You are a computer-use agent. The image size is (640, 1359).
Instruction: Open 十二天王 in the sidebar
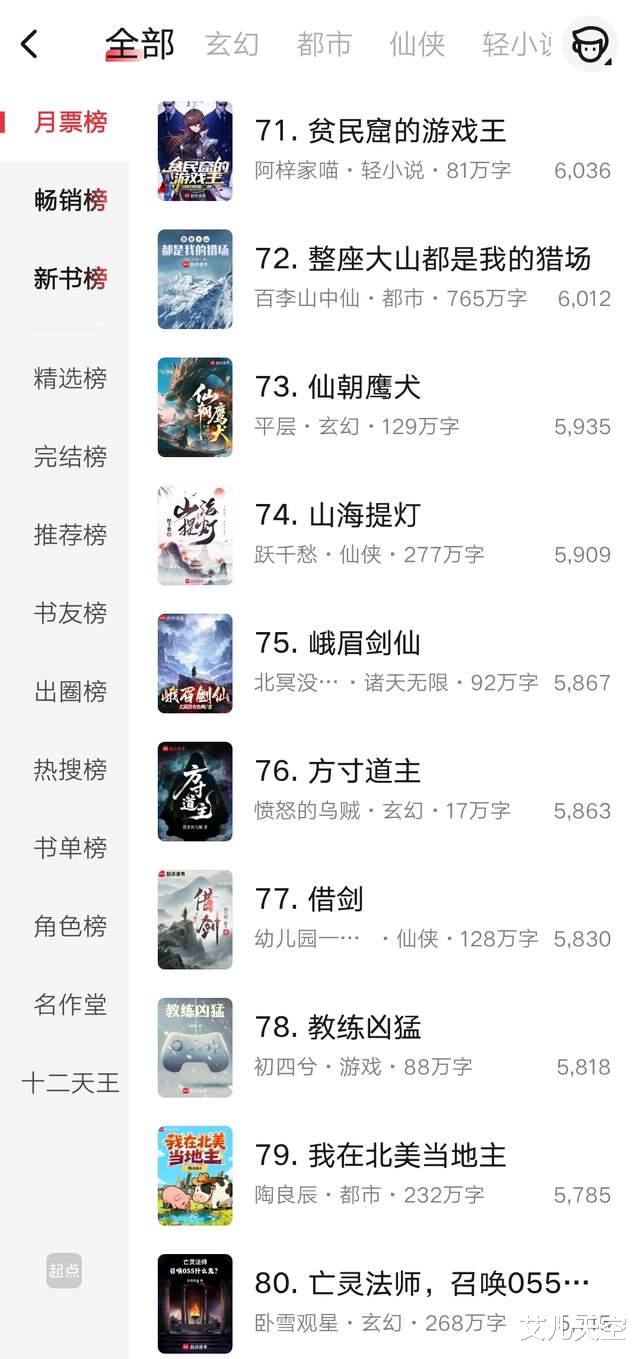(70, 1082)
